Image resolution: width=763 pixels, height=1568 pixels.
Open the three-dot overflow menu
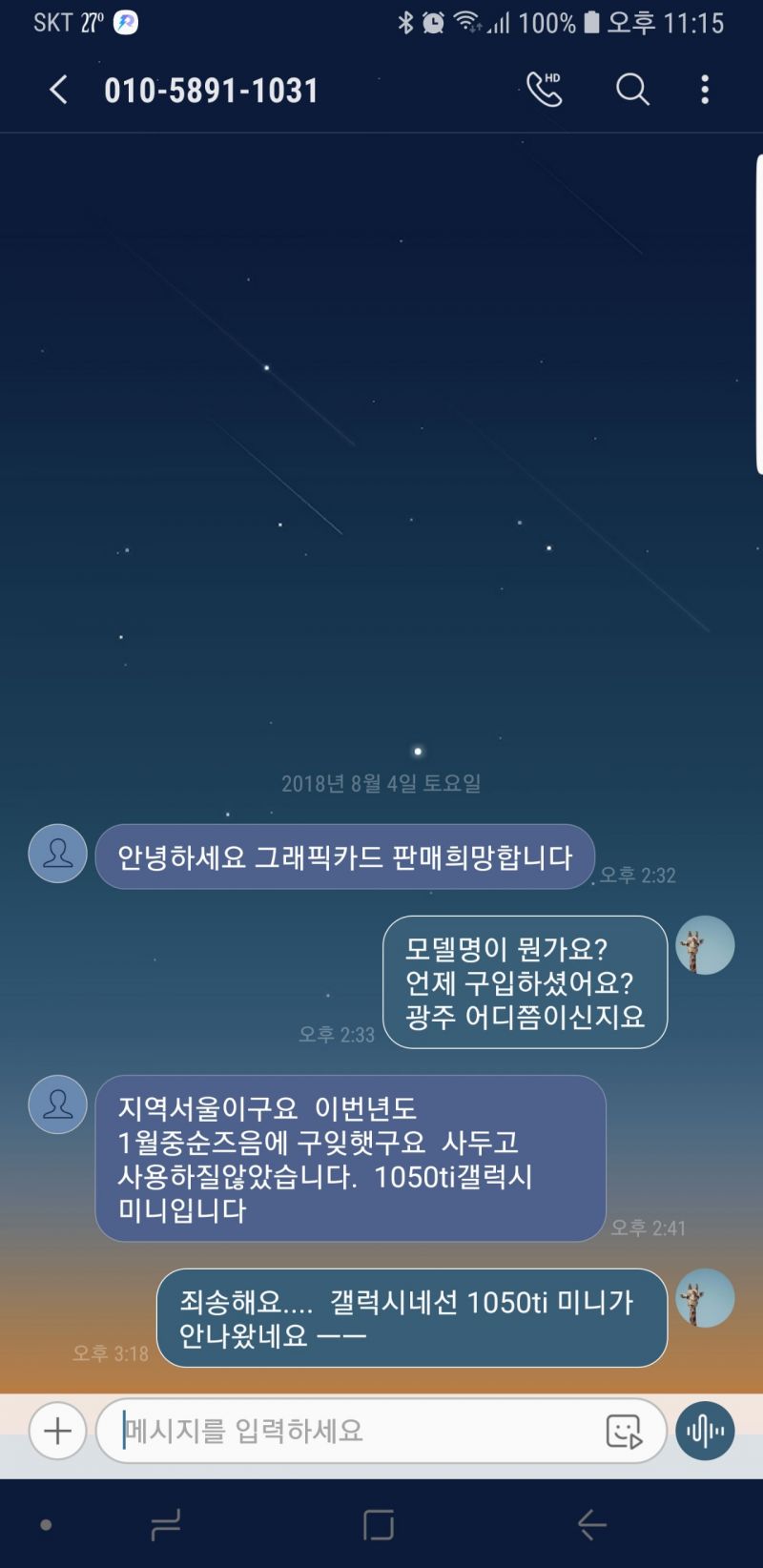[705, 90]
